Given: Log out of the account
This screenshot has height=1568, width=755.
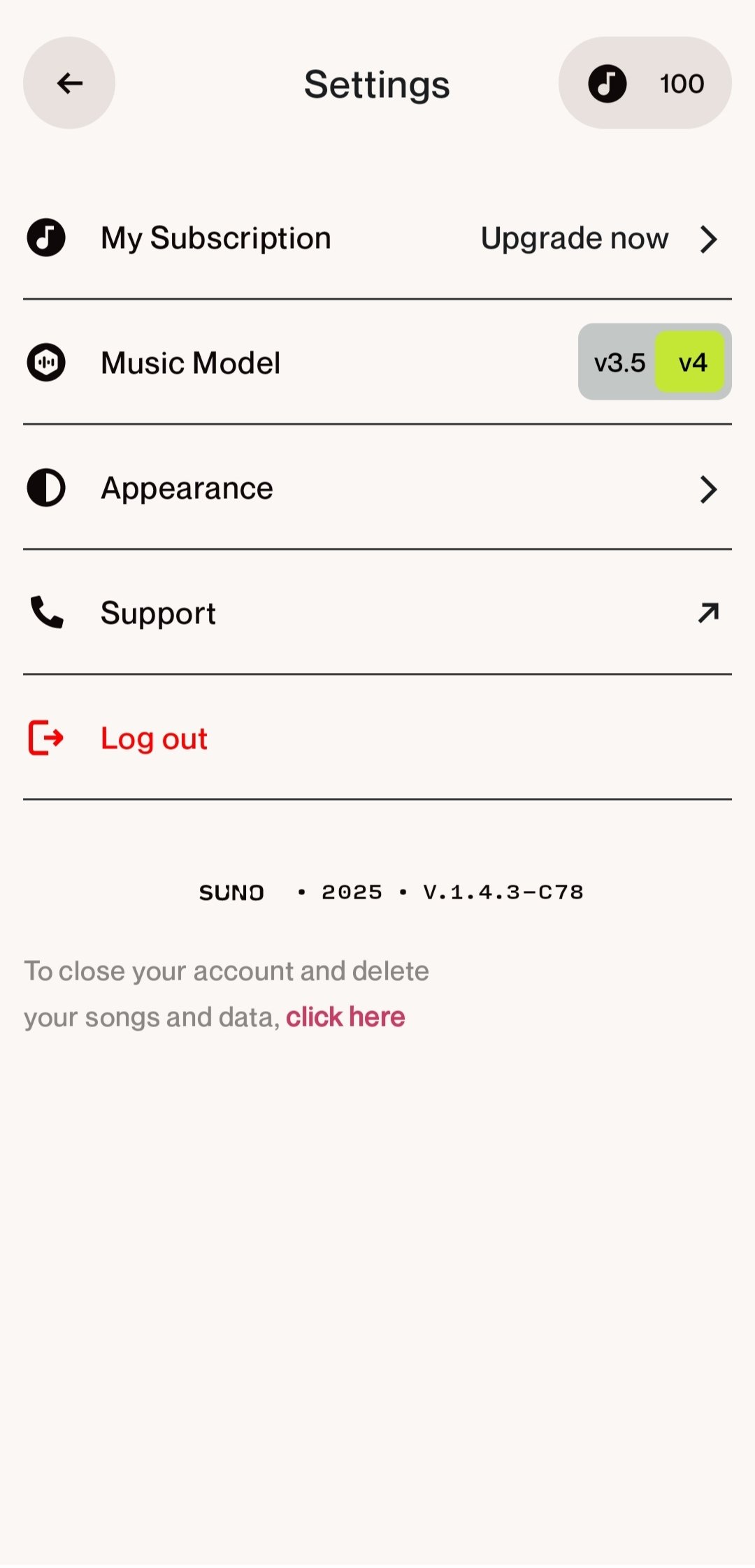Looking at the screenshot, I should [x=154, y=739].
